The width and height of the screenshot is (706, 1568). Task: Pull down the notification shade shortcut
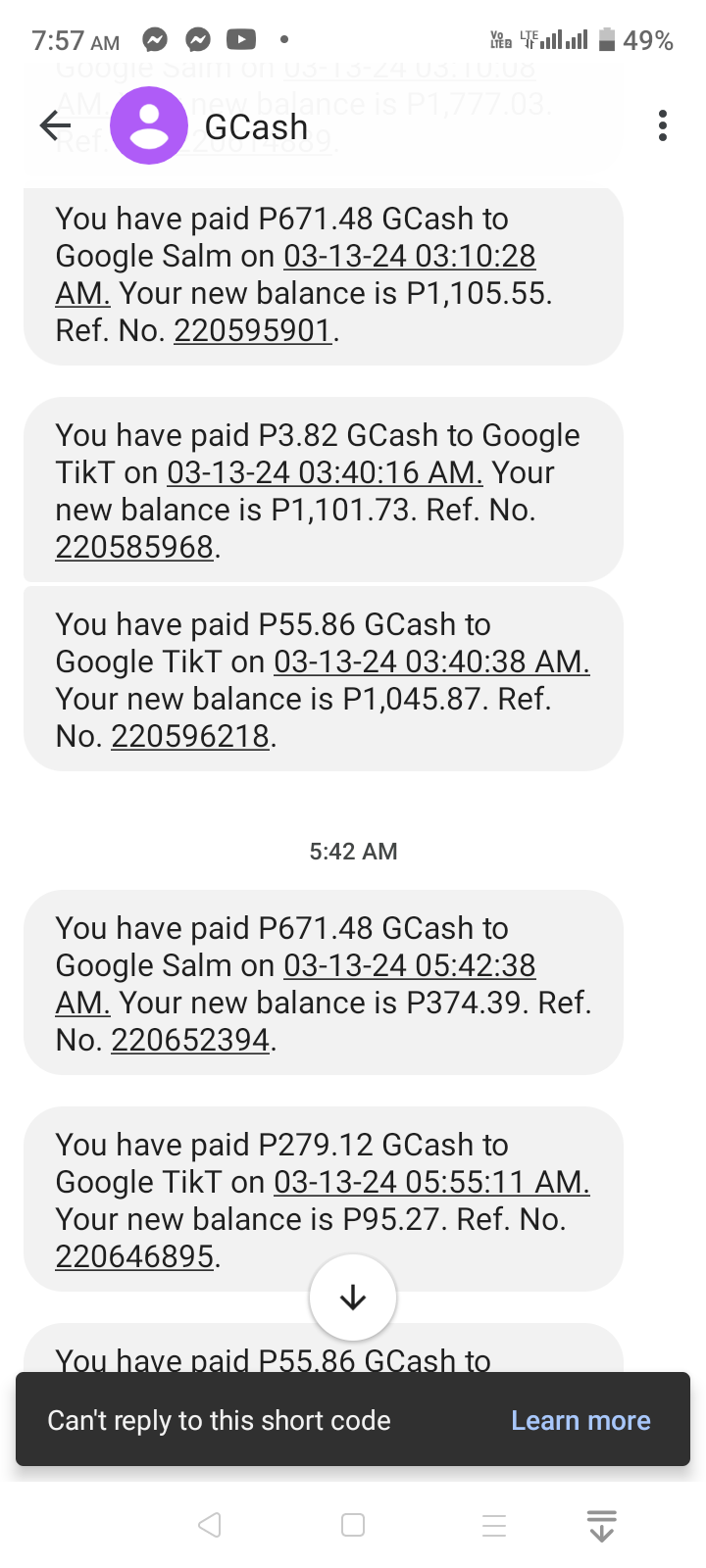tap(601, 1525)
